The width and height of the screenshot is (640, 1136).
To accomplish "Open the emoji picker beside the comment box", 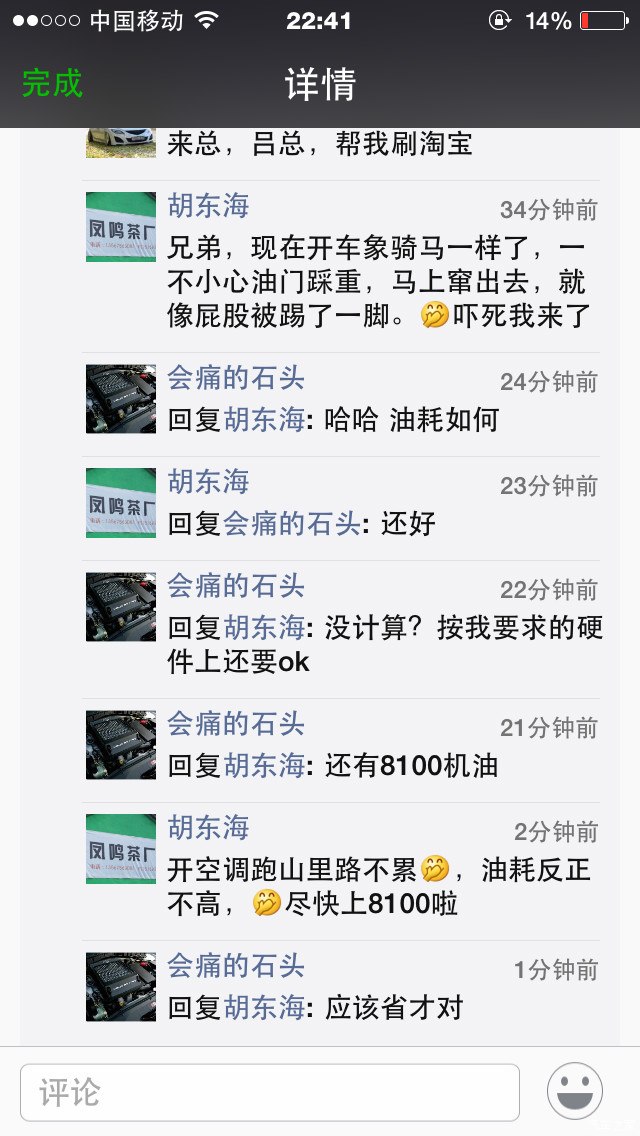I will (x=575, y=1091).
